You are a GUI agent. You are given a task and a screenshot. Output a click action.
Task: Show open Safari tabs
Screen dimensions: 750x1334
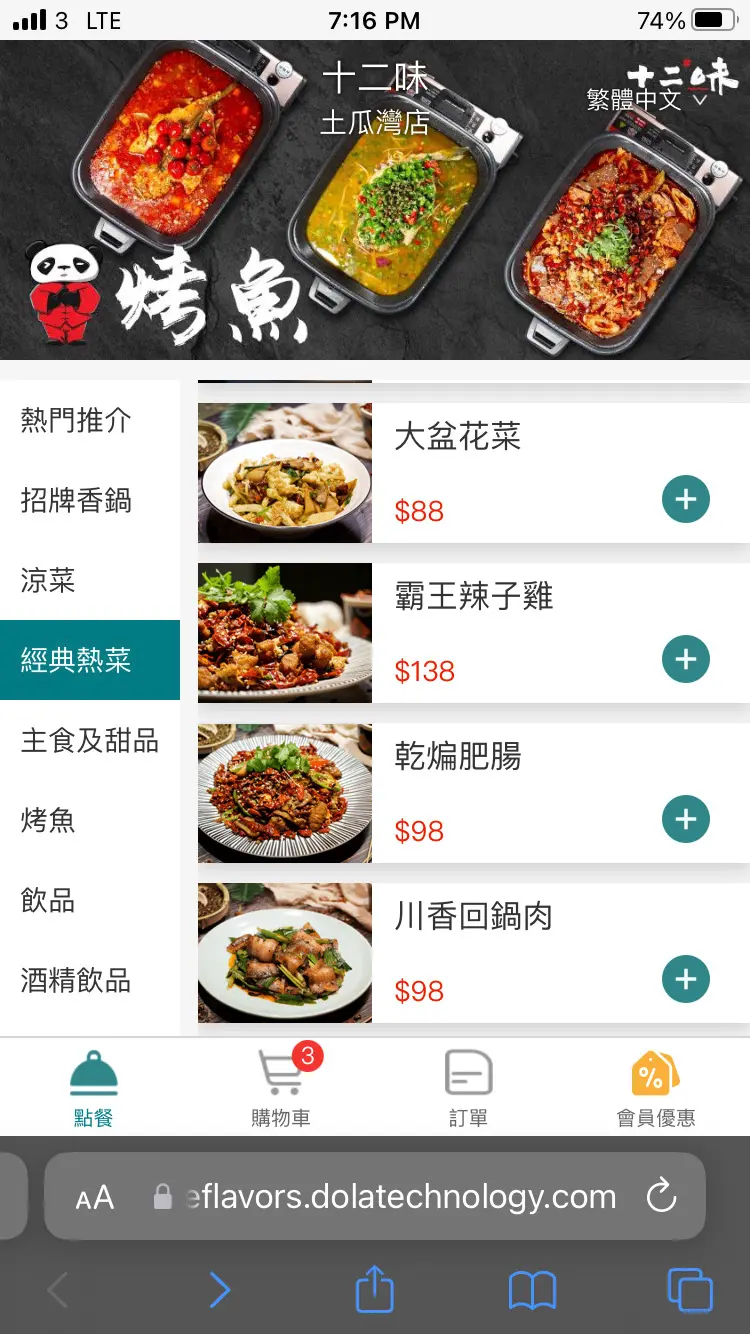click(x=689, y=1290)
